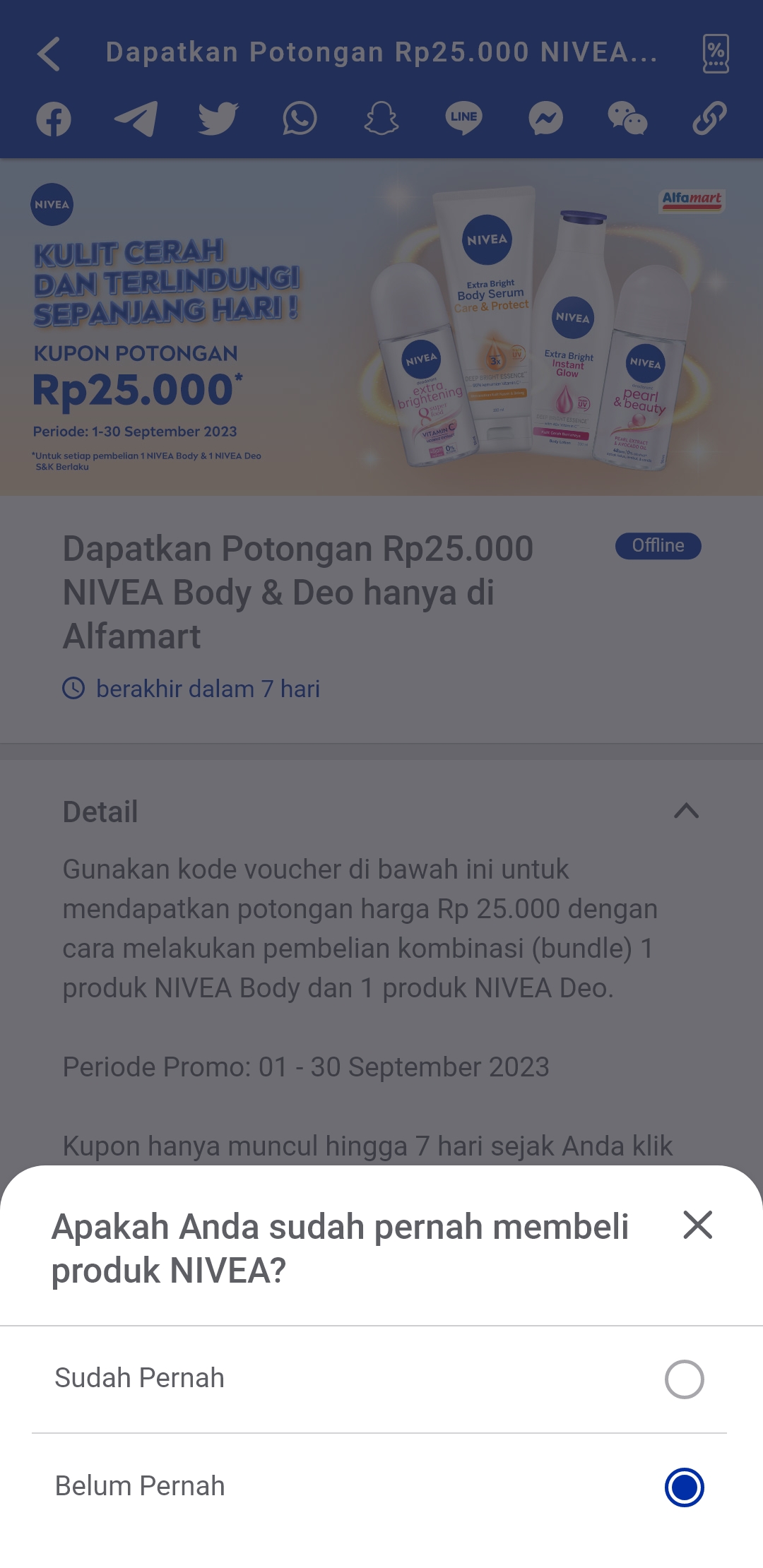763x1568 pixels.
Task: Share this promo on Facebook
Action: [54, 119]
